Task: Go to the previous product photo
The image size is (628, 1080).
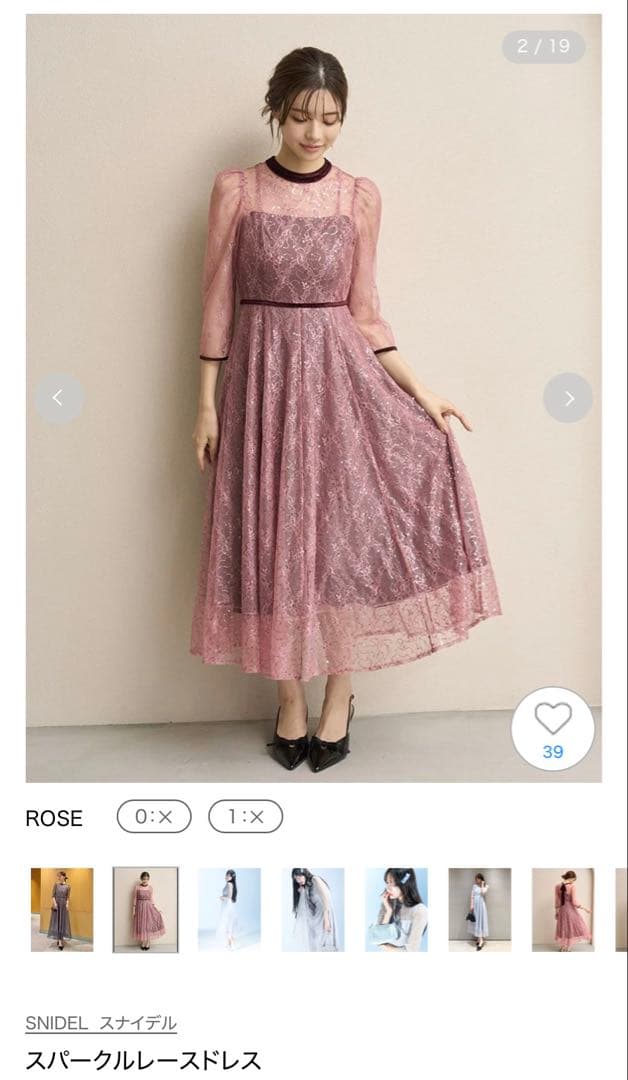Action: [x=59, y=398]
